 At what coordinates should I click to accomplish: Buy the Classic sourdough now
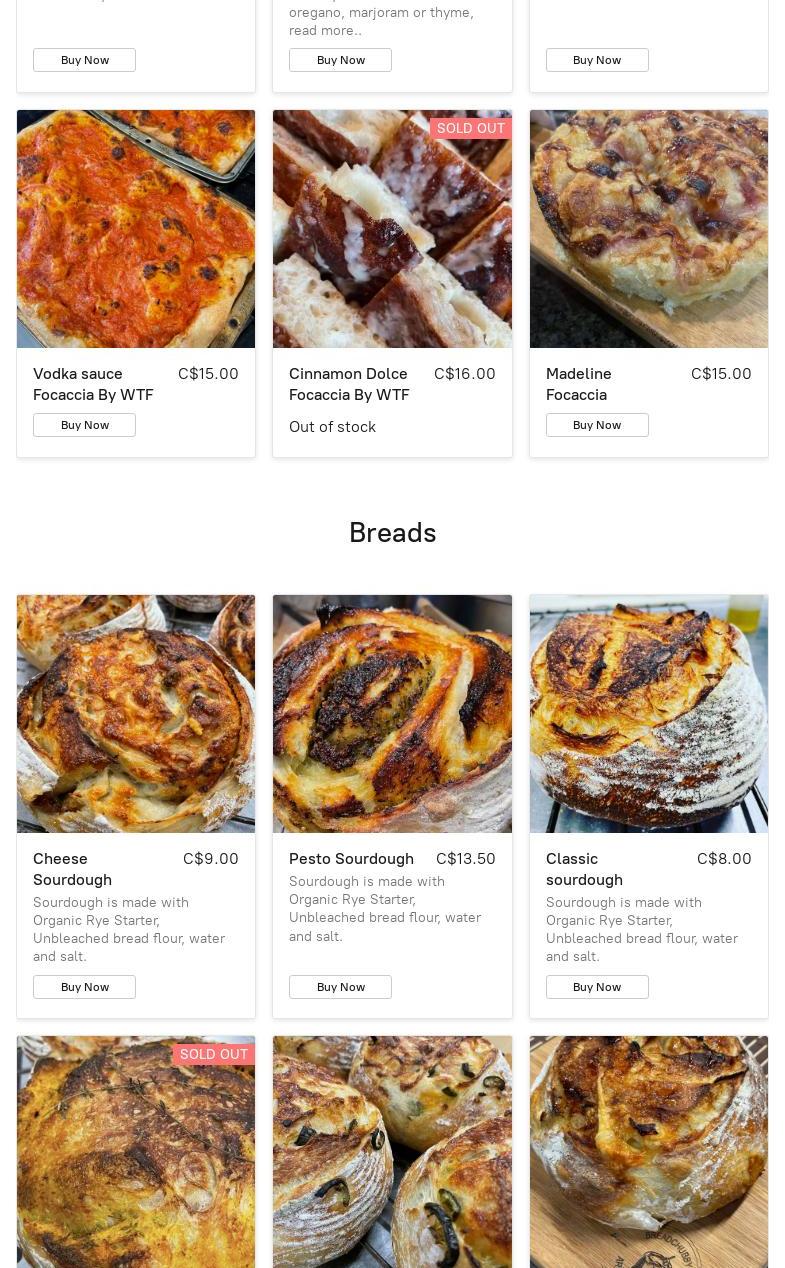597,987
